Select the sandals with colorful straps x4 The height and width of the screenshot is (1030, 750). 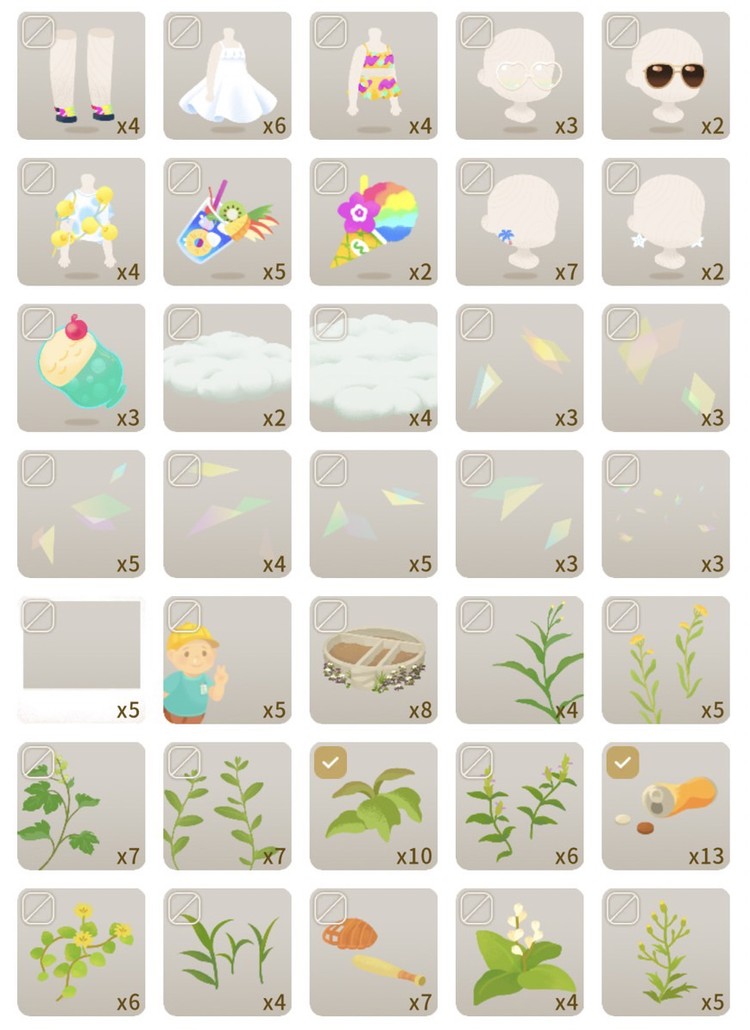pyautogui.click(x=81, y=76)
